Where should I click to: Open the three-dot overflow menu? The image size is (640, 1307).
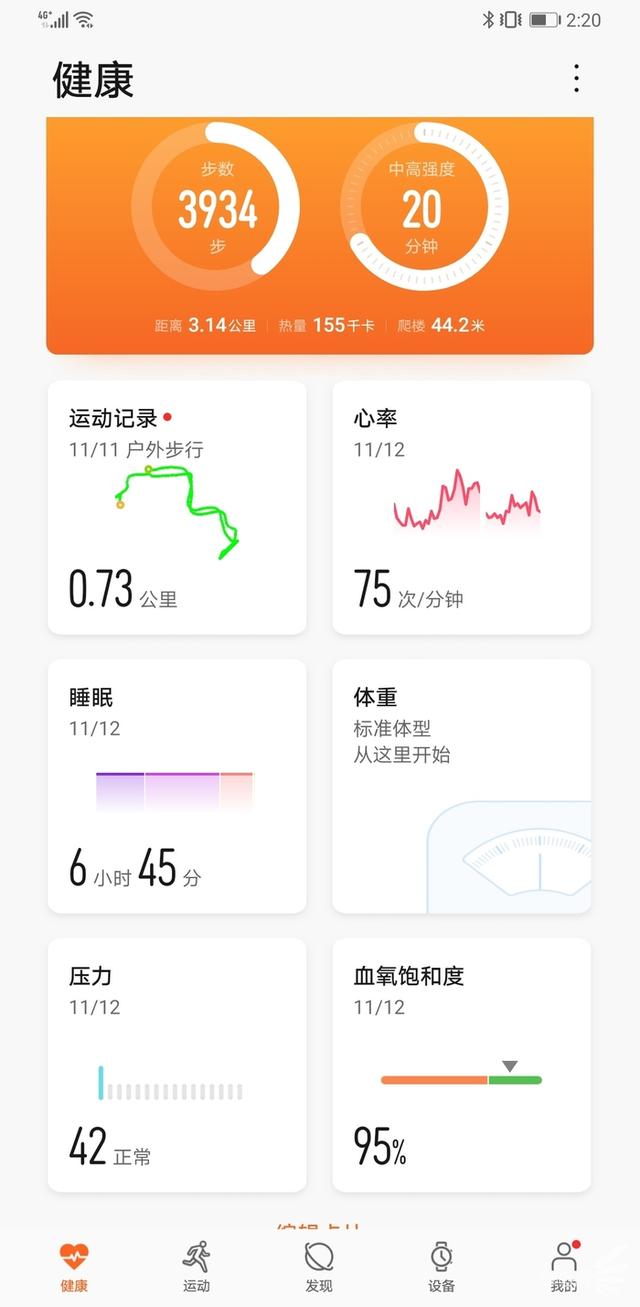pos(576,79)
